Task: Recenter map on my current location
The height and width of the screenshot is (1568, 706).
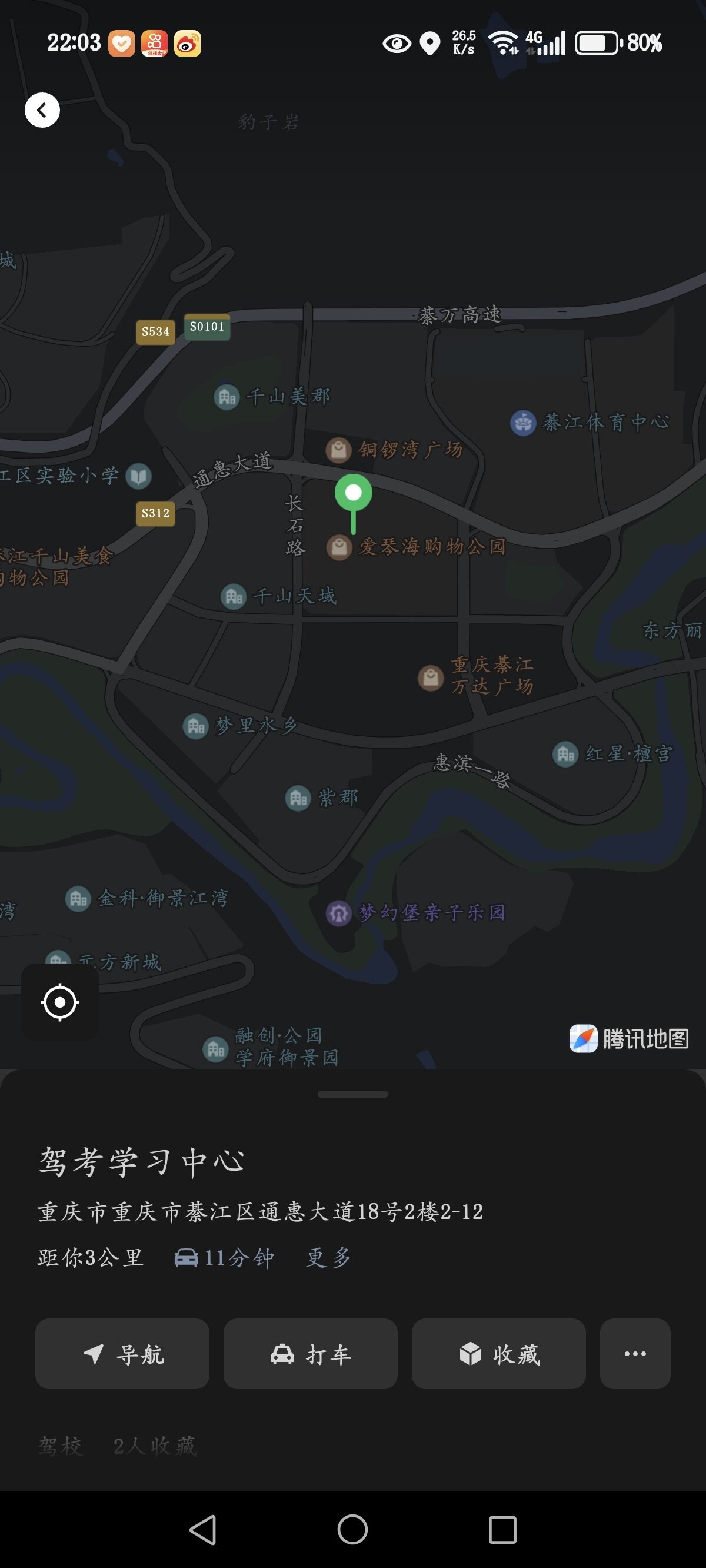Action: click(59, 1002)
